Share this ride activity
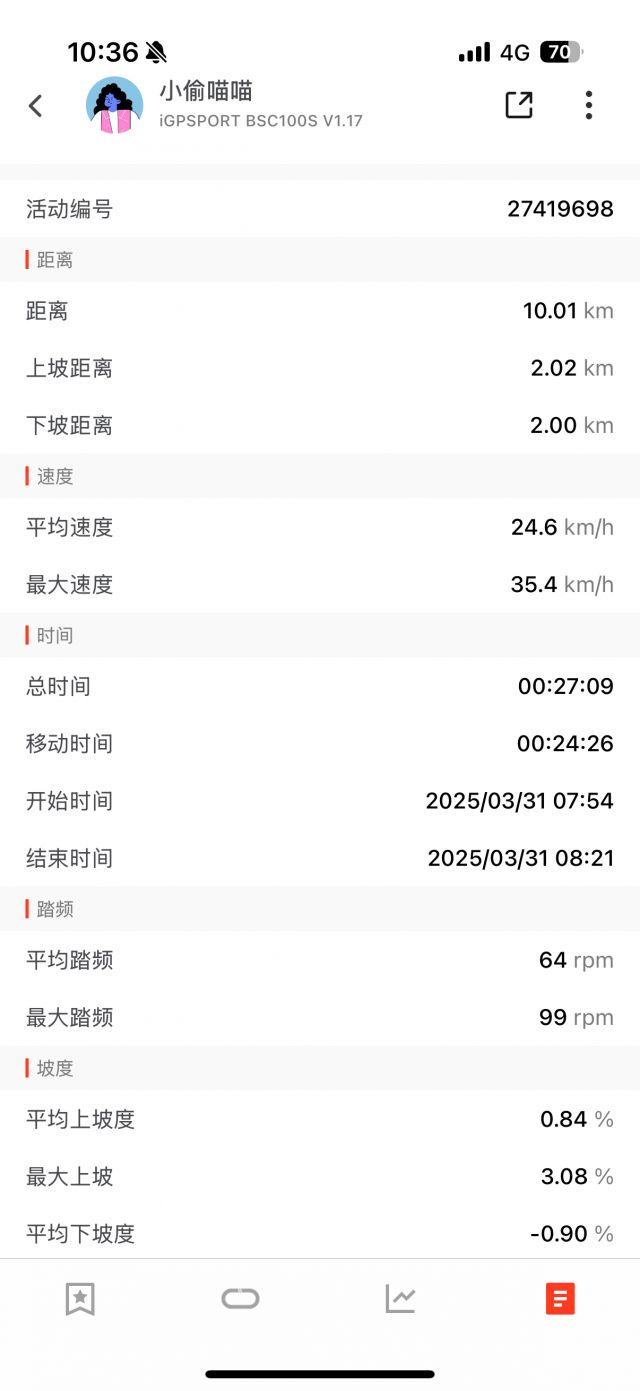Image resolution: width=640 pixels, height=1391 pixels. pos(519,105)
